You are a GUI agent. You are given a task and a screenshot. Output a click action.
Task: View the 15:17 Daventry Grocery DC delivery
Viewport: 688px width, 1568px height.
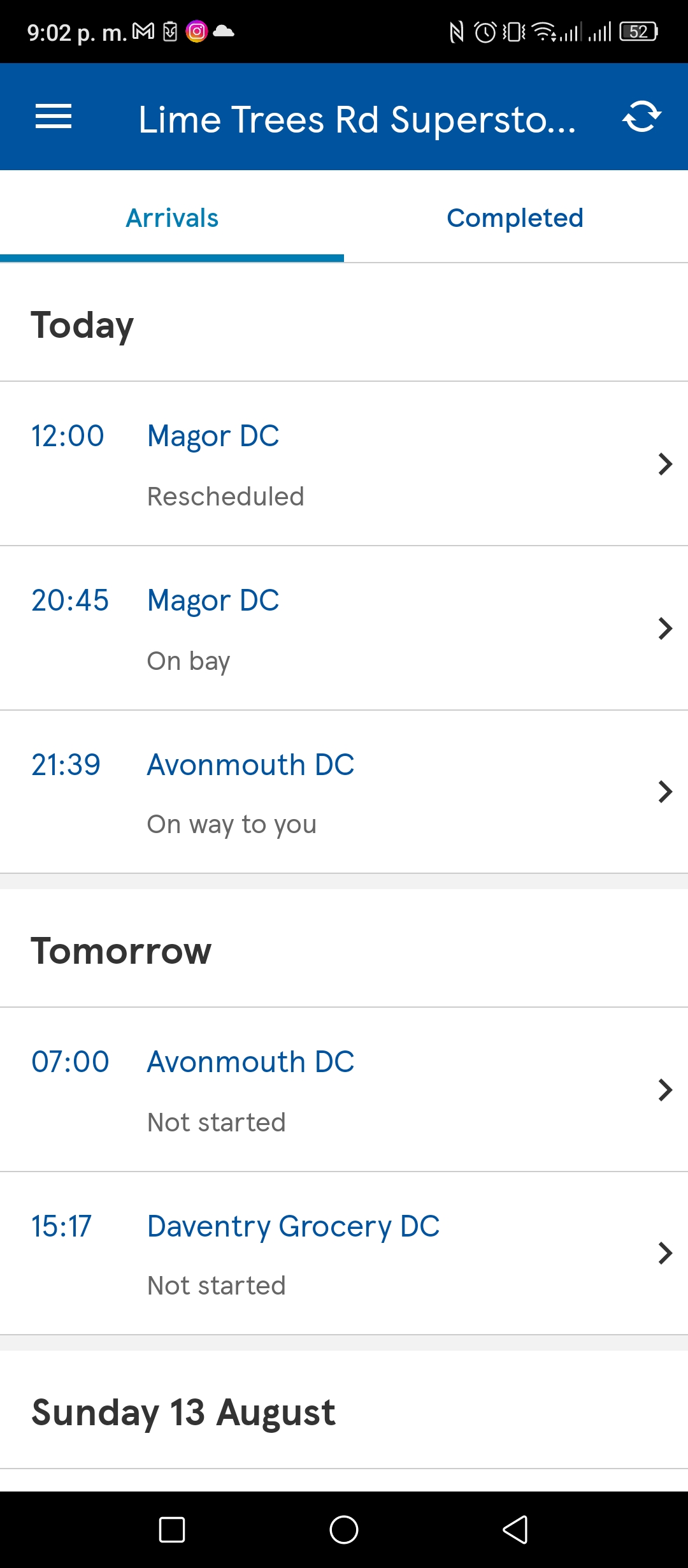click(344, 1254)
